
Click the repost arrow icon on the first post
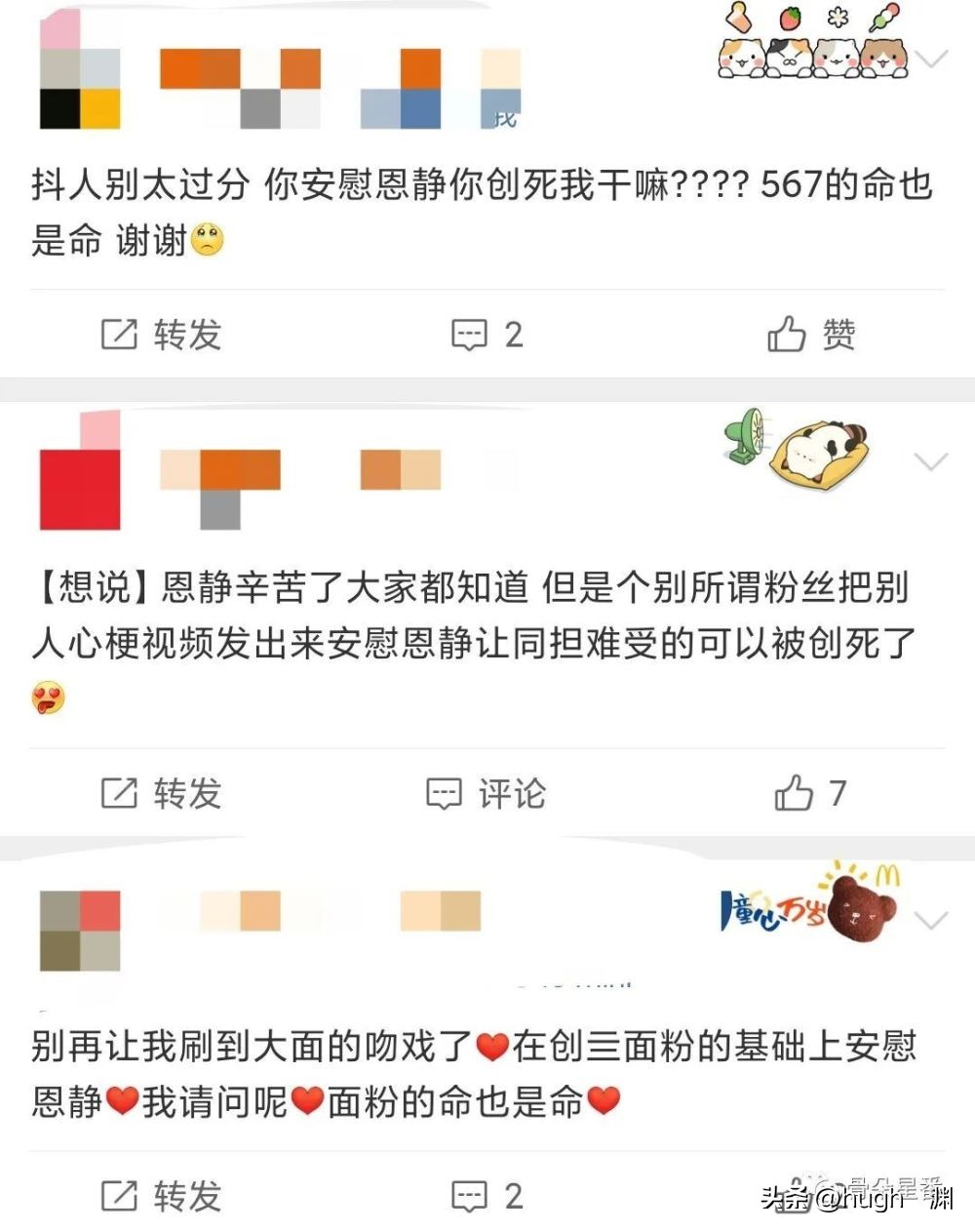tap(117, 336)
